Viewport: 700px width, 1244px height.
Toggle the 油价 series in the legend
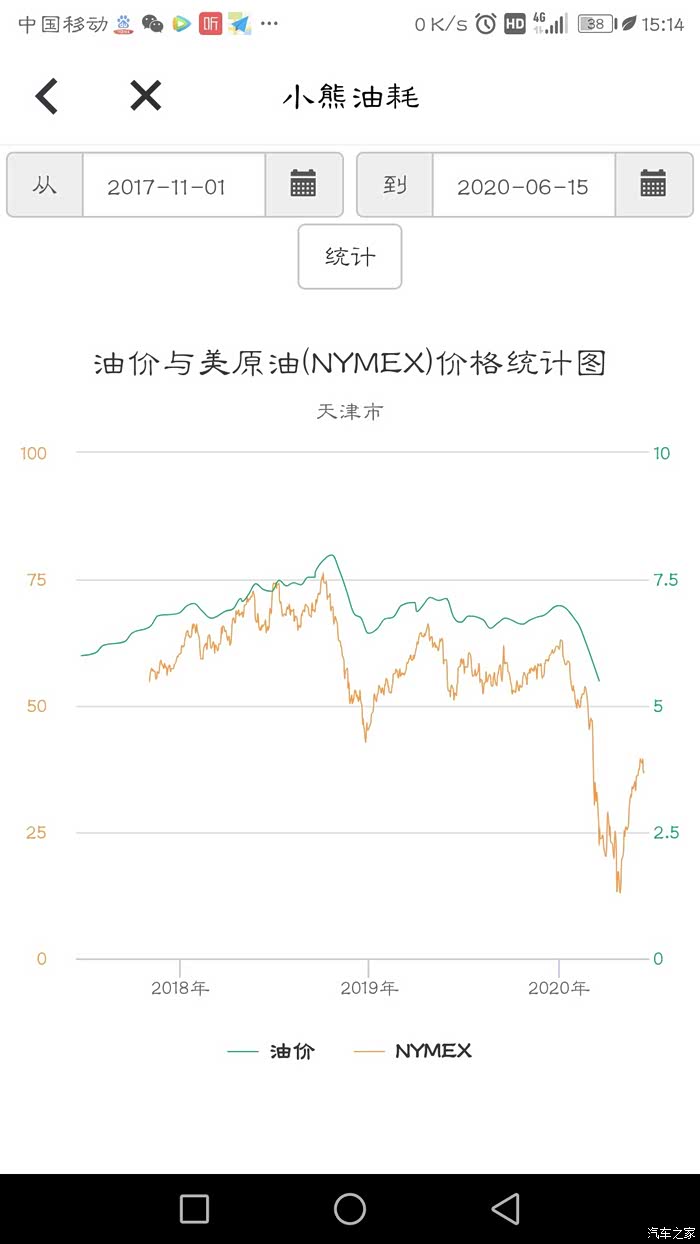coord(272,1051)
